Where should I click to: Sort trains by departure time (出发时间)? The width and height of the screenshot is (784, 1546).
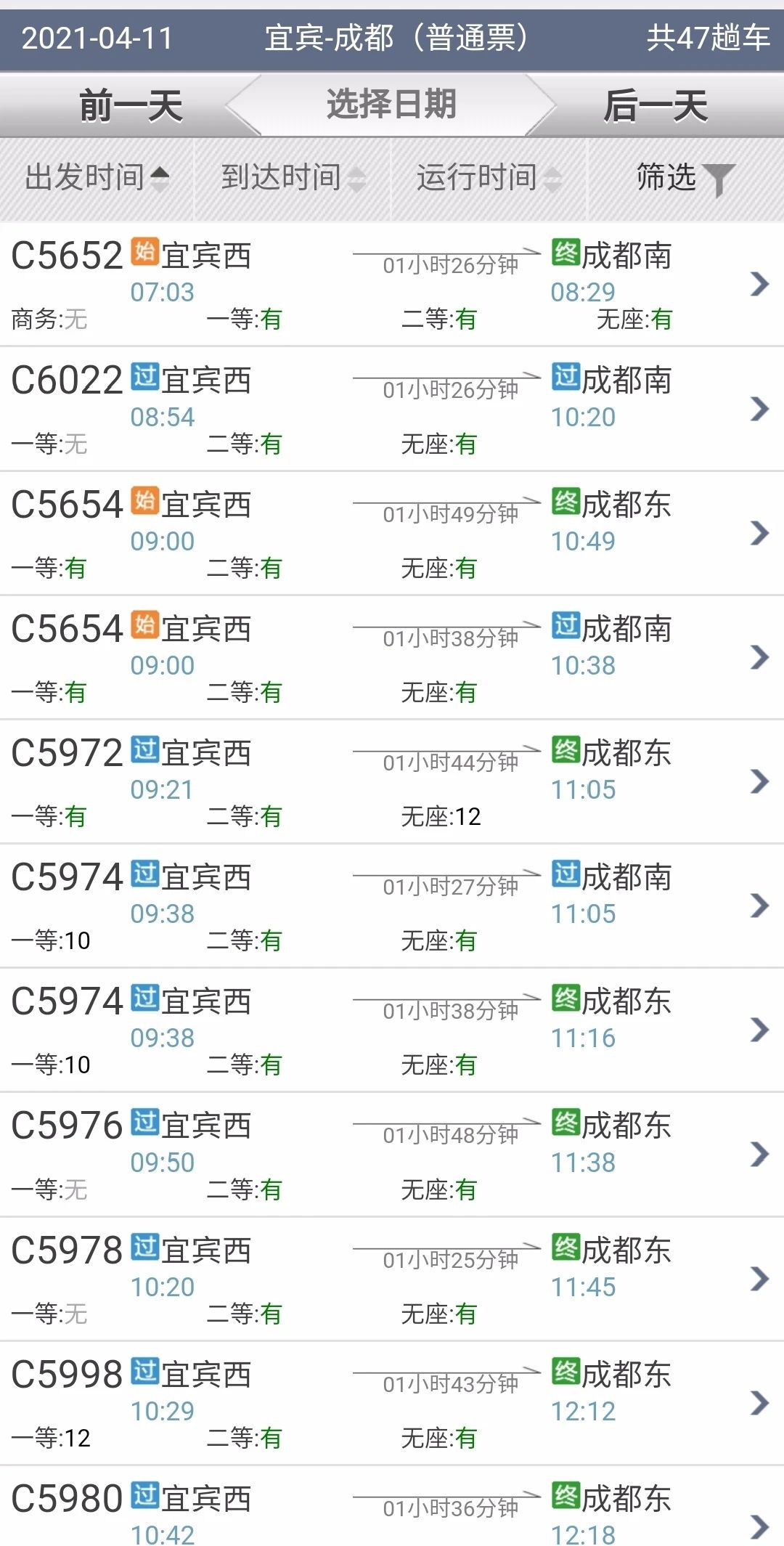pos(97,177)
